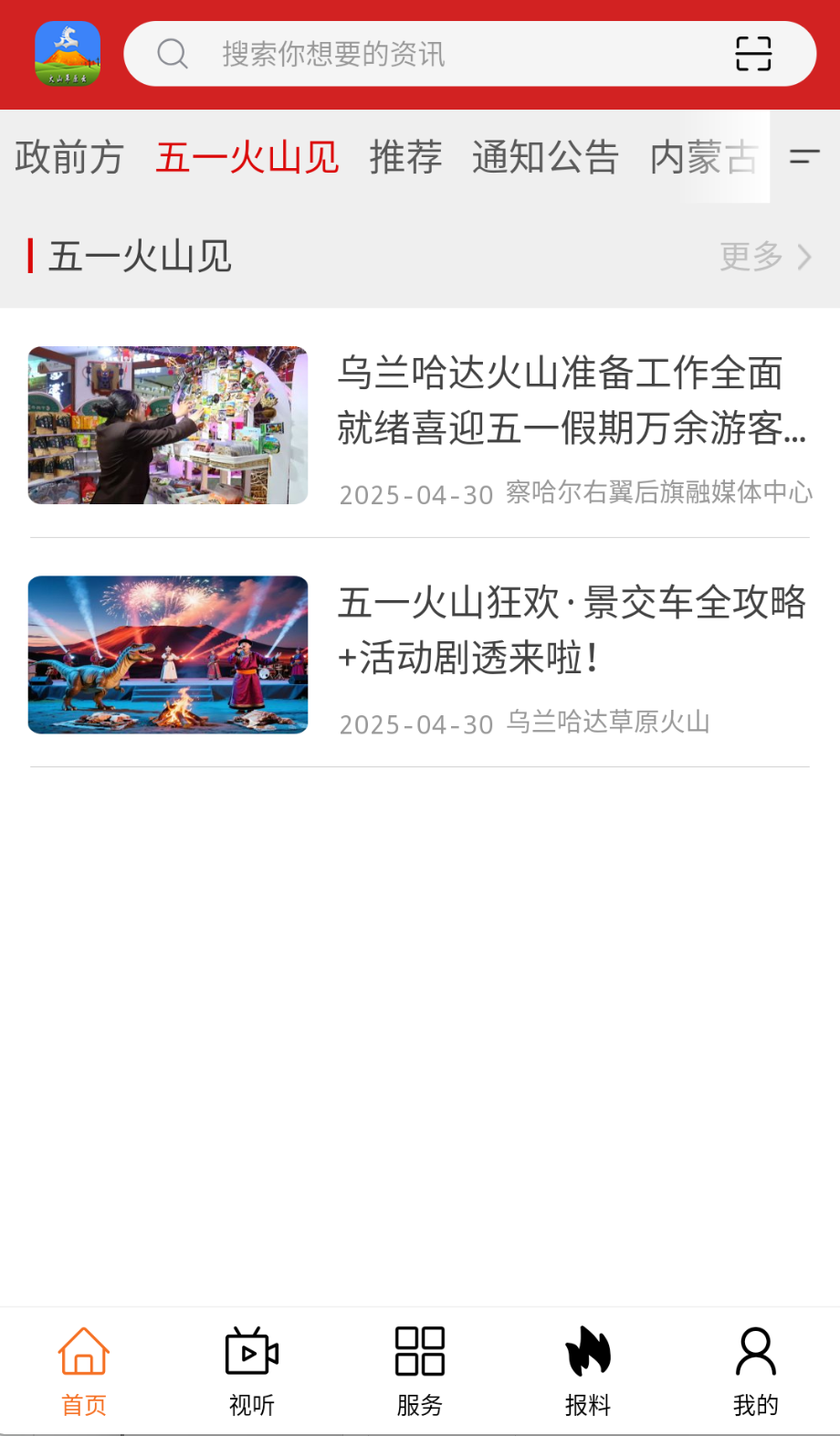
Task: Open the 五一火山见 section header
Action: click(x=139, y=258)
